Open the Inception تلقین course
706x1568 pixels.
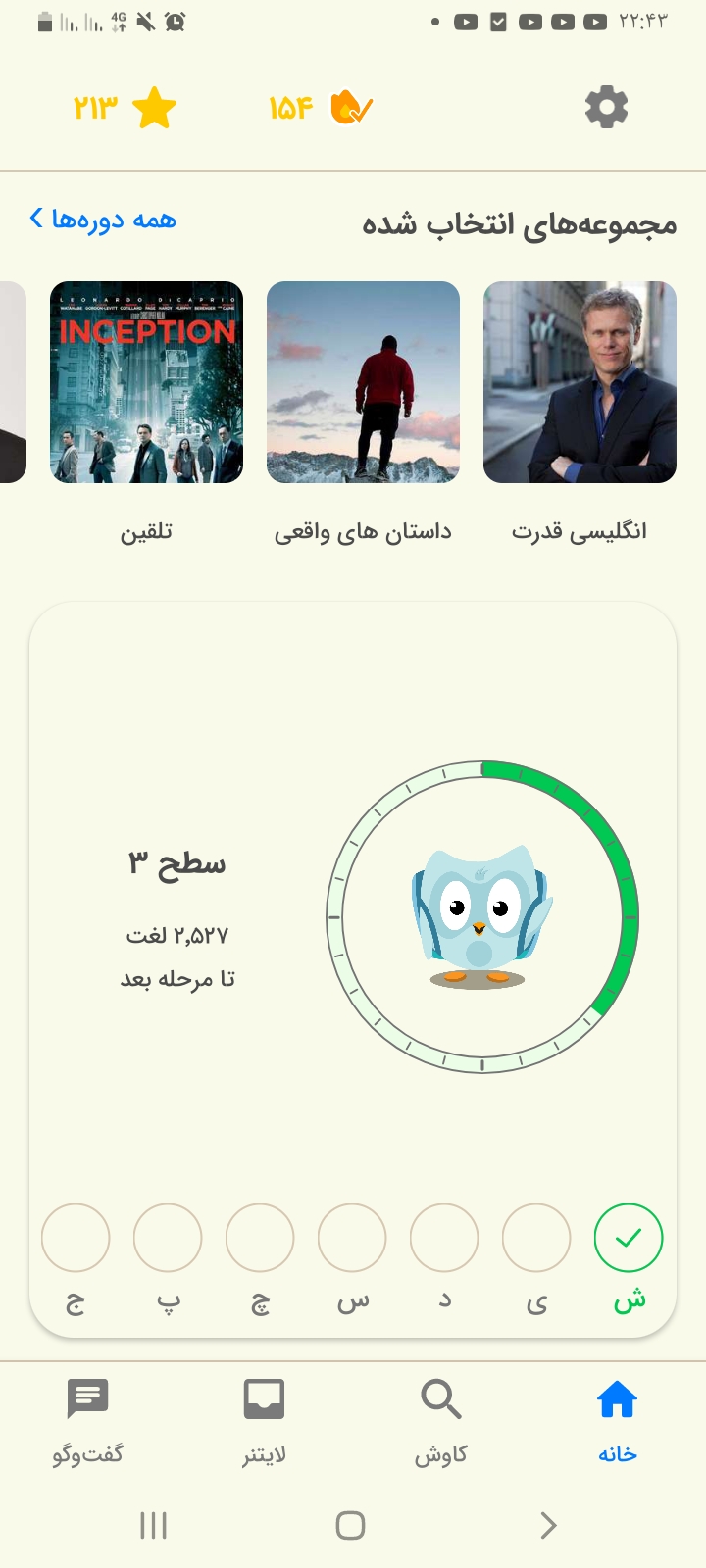pyautogui.click(x=146, y=382)
